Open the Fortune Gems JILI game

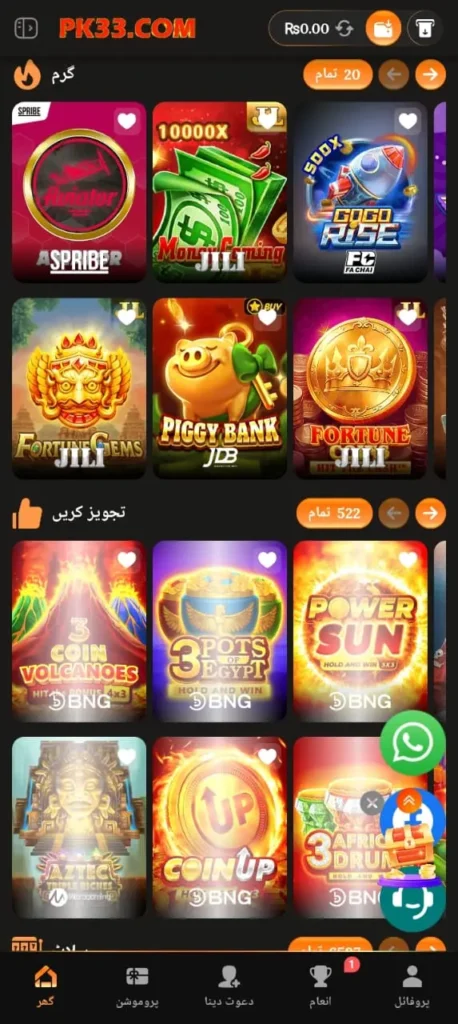(79, 389)
